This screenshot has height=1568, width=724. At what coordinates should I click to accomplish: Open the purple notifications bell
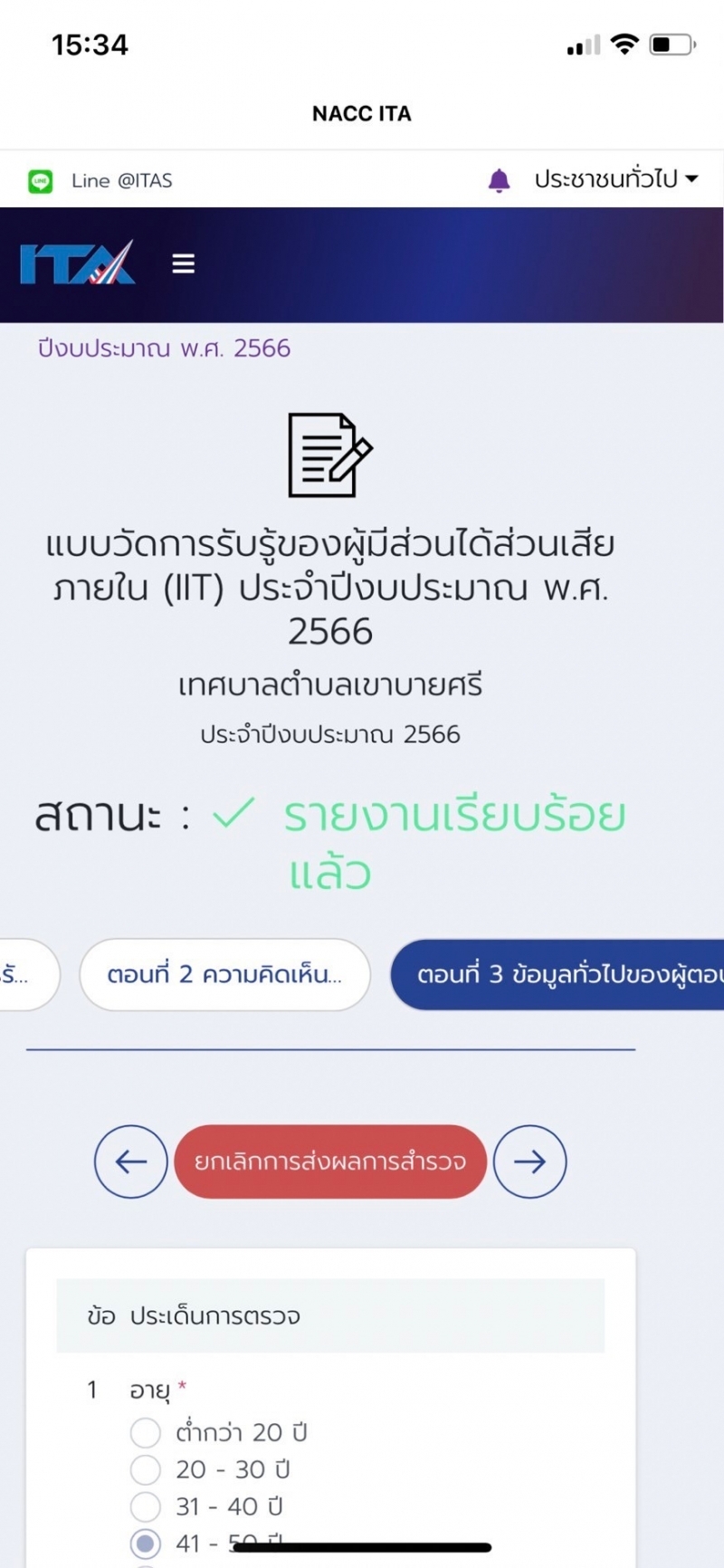coord(499,180)
